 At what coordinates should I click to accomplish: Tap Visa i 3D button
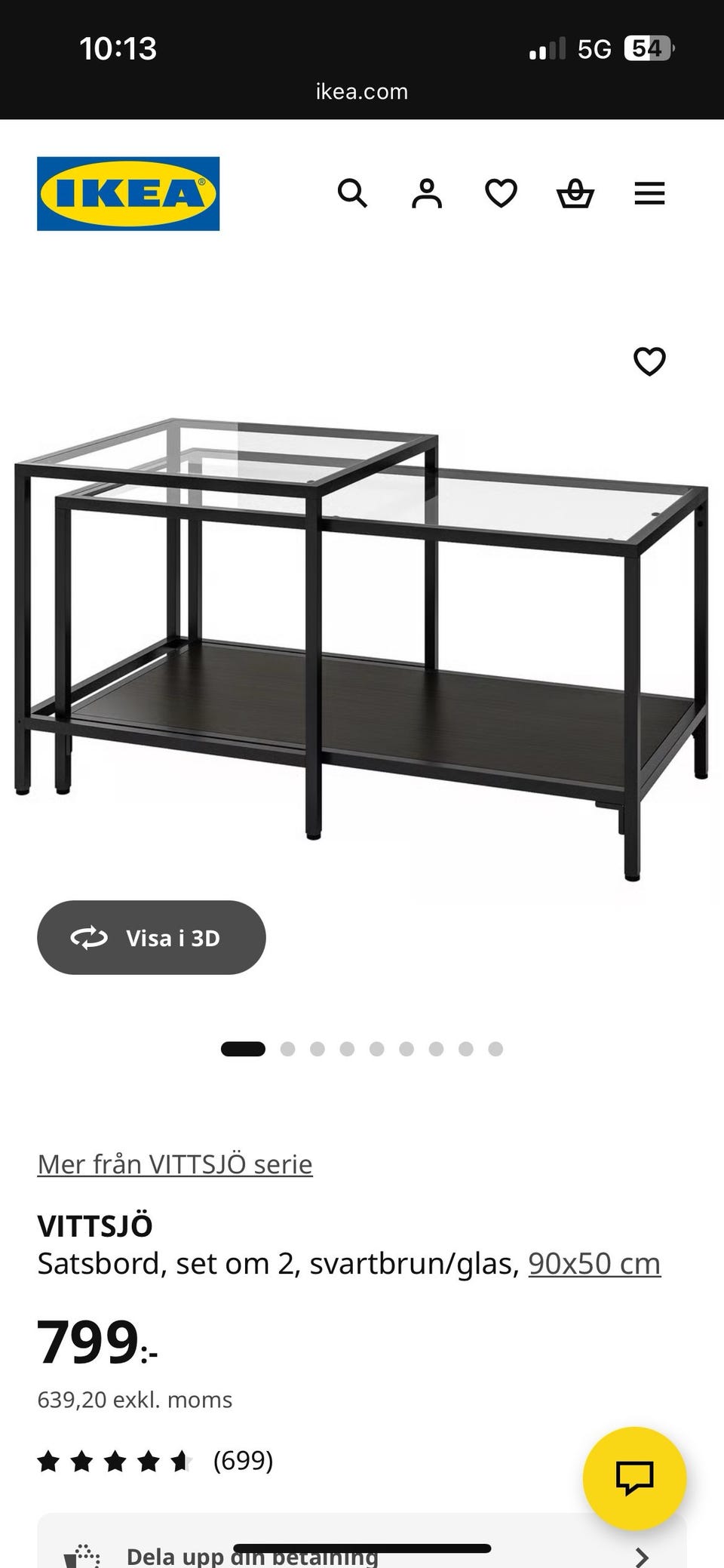coord(152,937)
